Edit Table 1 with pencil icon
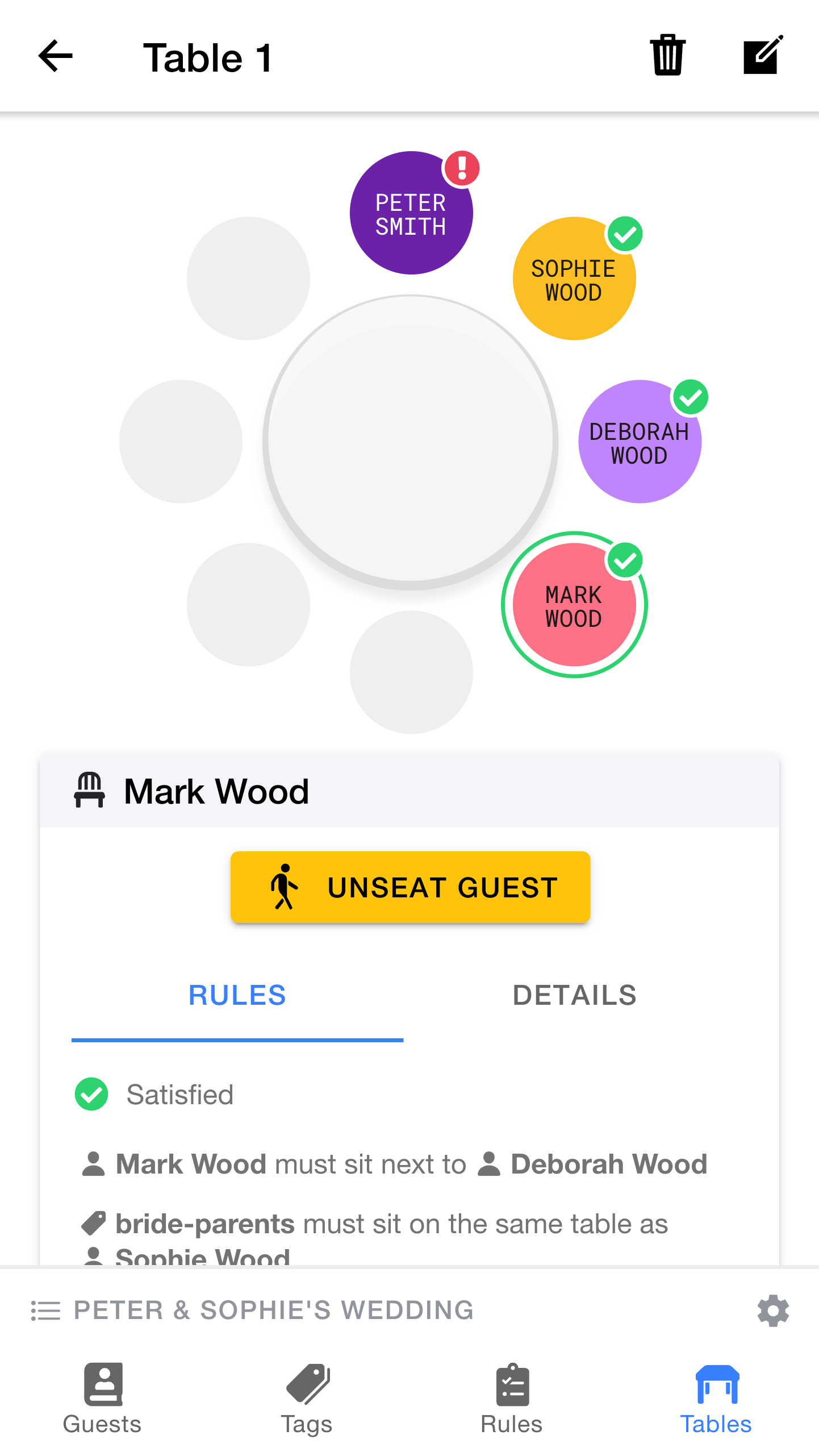819x1456 pixels. point(763,55)
